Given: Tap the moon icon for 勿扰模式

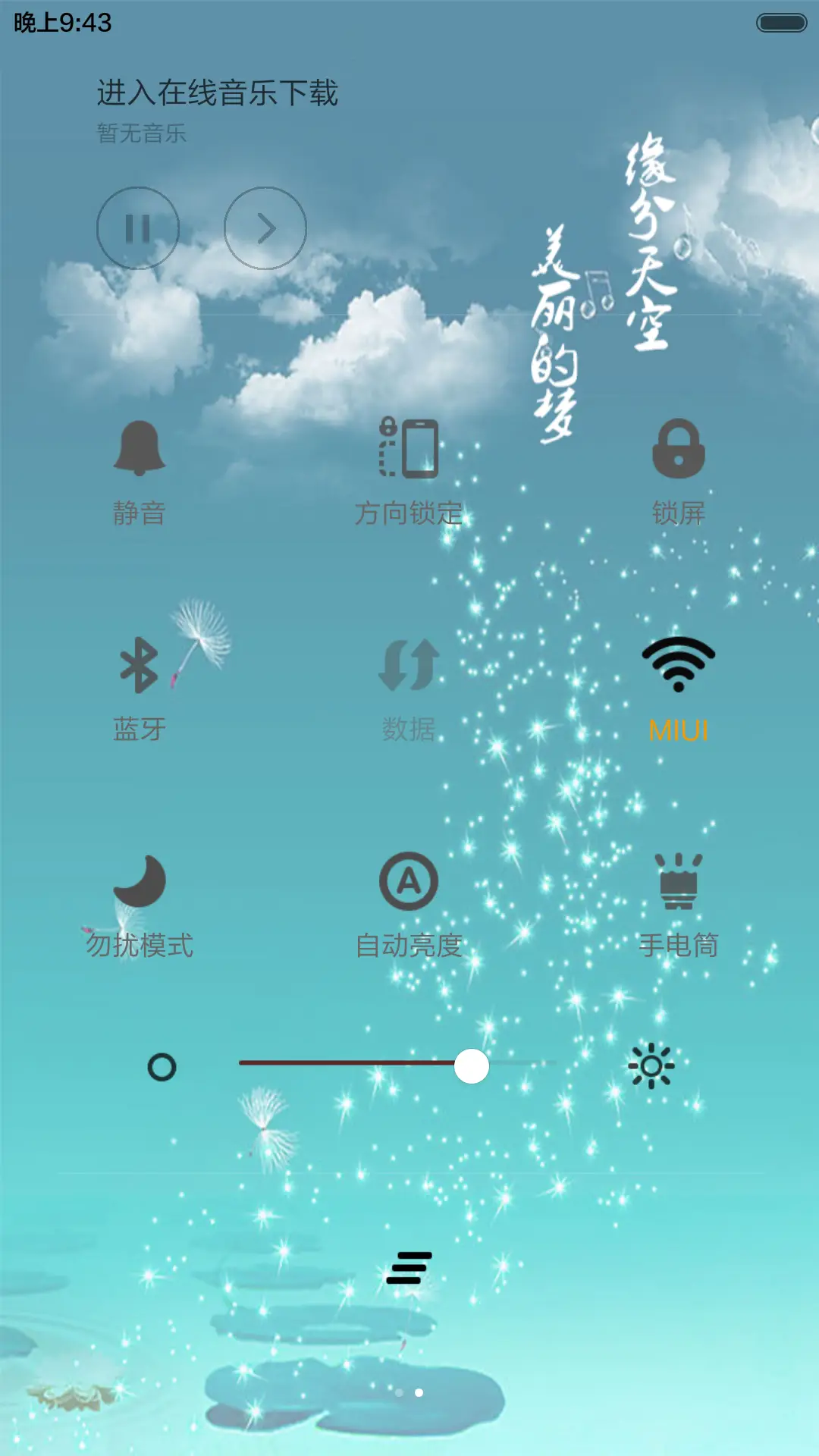Looking at the screenshot, I should pos(137,880).
